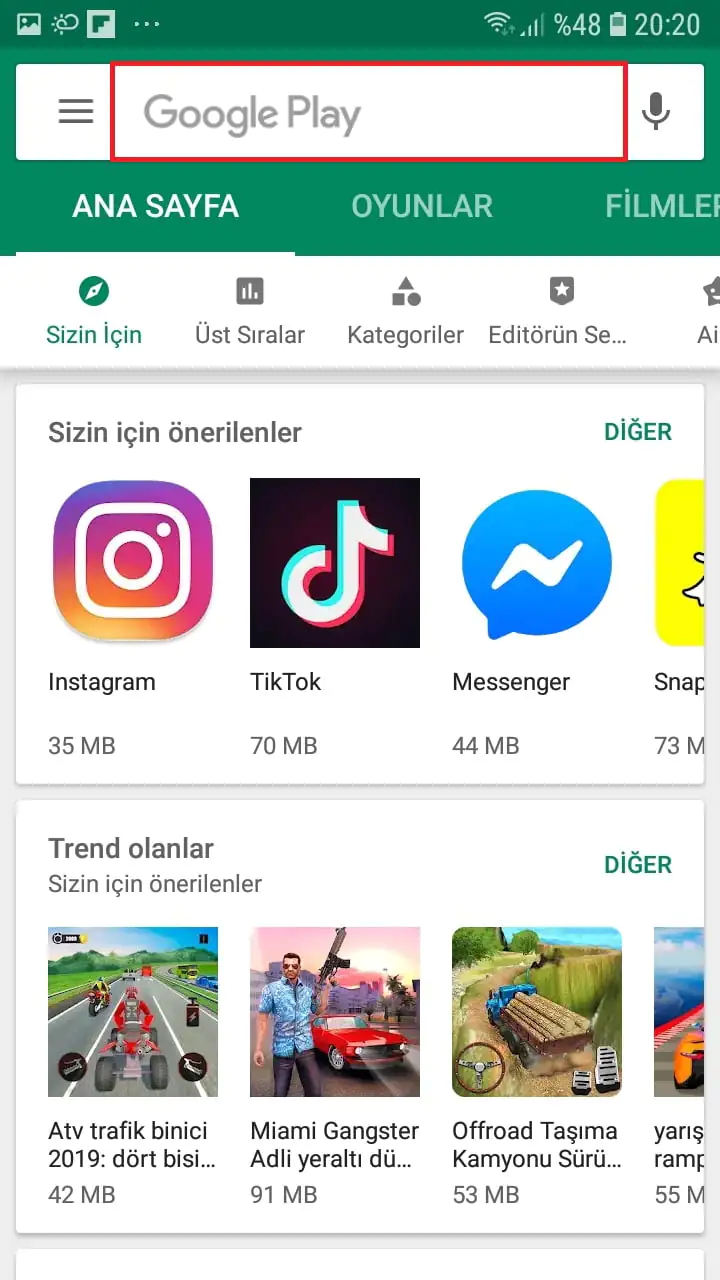Switch to the FİLMLER tab

pyautogui.click(x=660, y=206)
